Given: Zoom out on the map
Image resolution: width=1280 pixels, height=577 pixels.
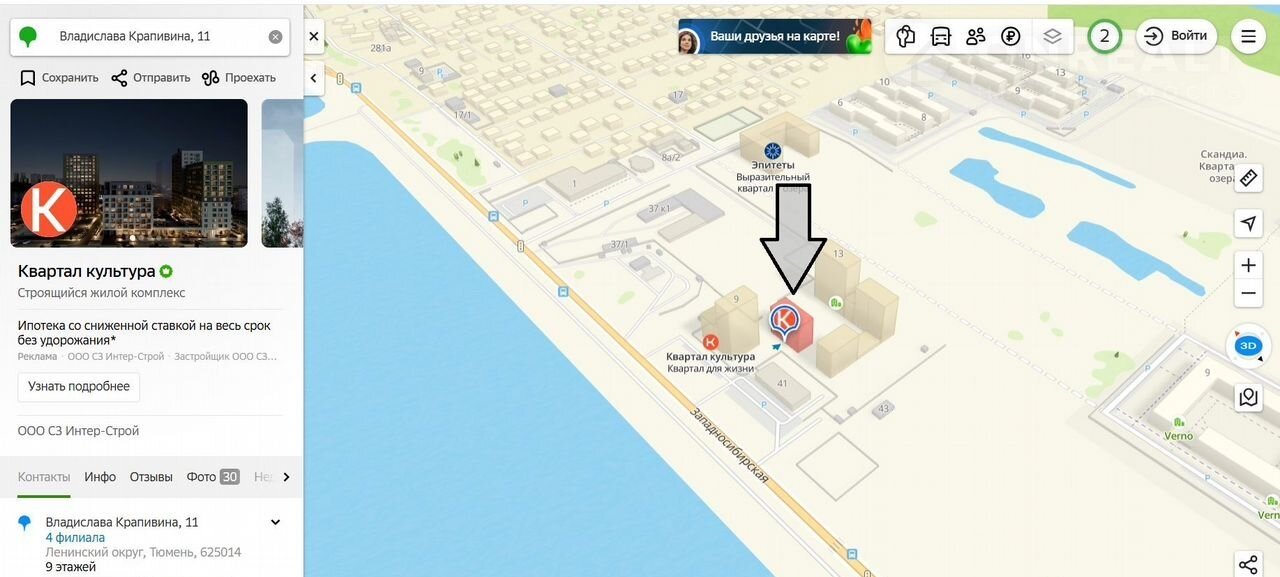Looking at the screenshot, I should pos(1248,294).
